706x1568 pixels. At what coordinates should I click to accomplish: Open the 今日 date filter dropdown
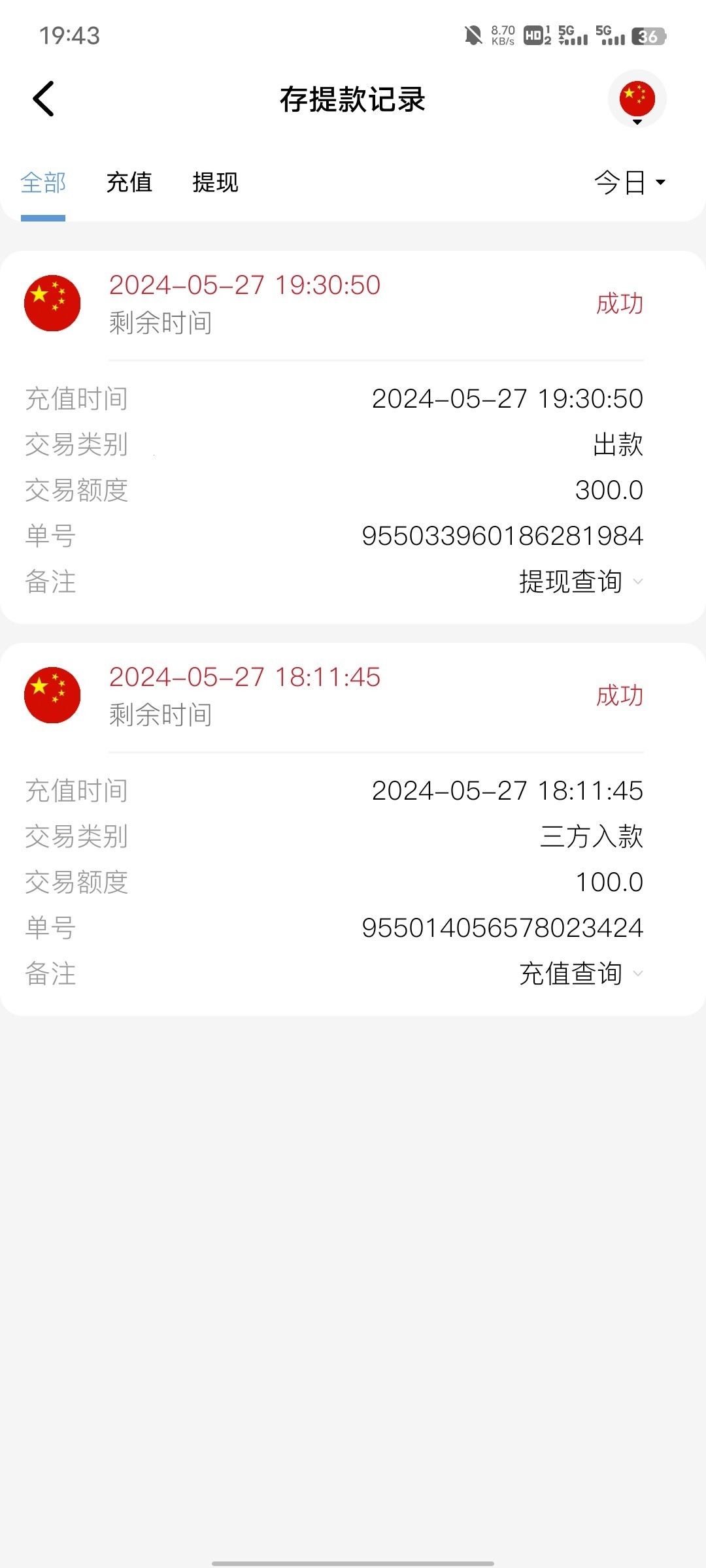pyautogui.click(x=630, y=183)
